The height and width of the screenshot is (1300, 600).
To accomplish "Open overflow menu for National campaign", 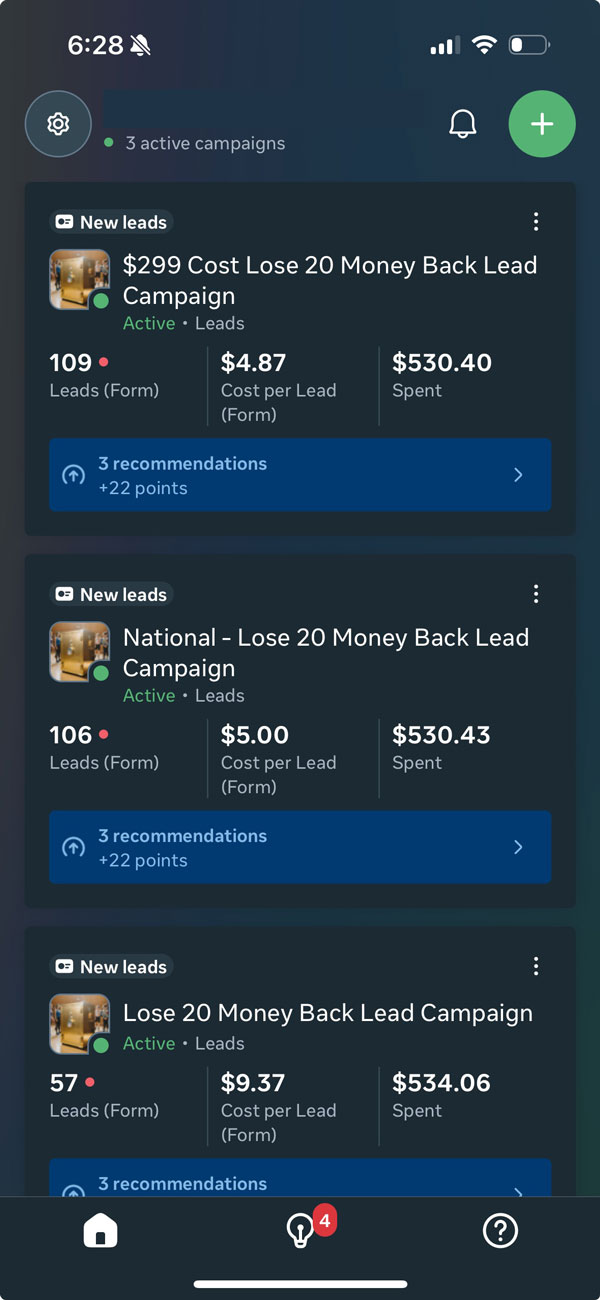I will click(x=536, y=594).
